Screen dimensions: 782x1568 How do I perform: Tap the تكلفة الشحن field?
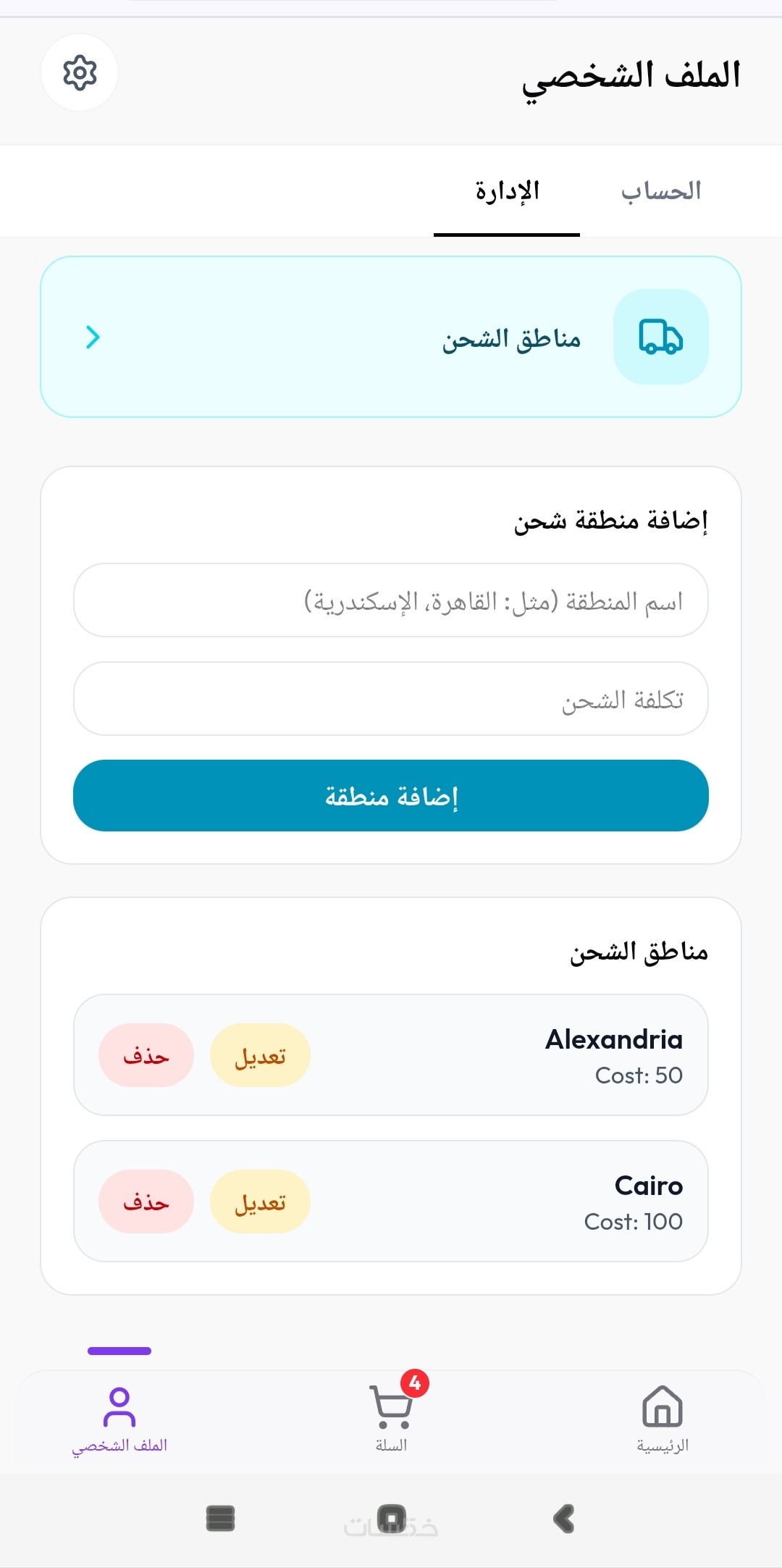[x=391, y=699]
